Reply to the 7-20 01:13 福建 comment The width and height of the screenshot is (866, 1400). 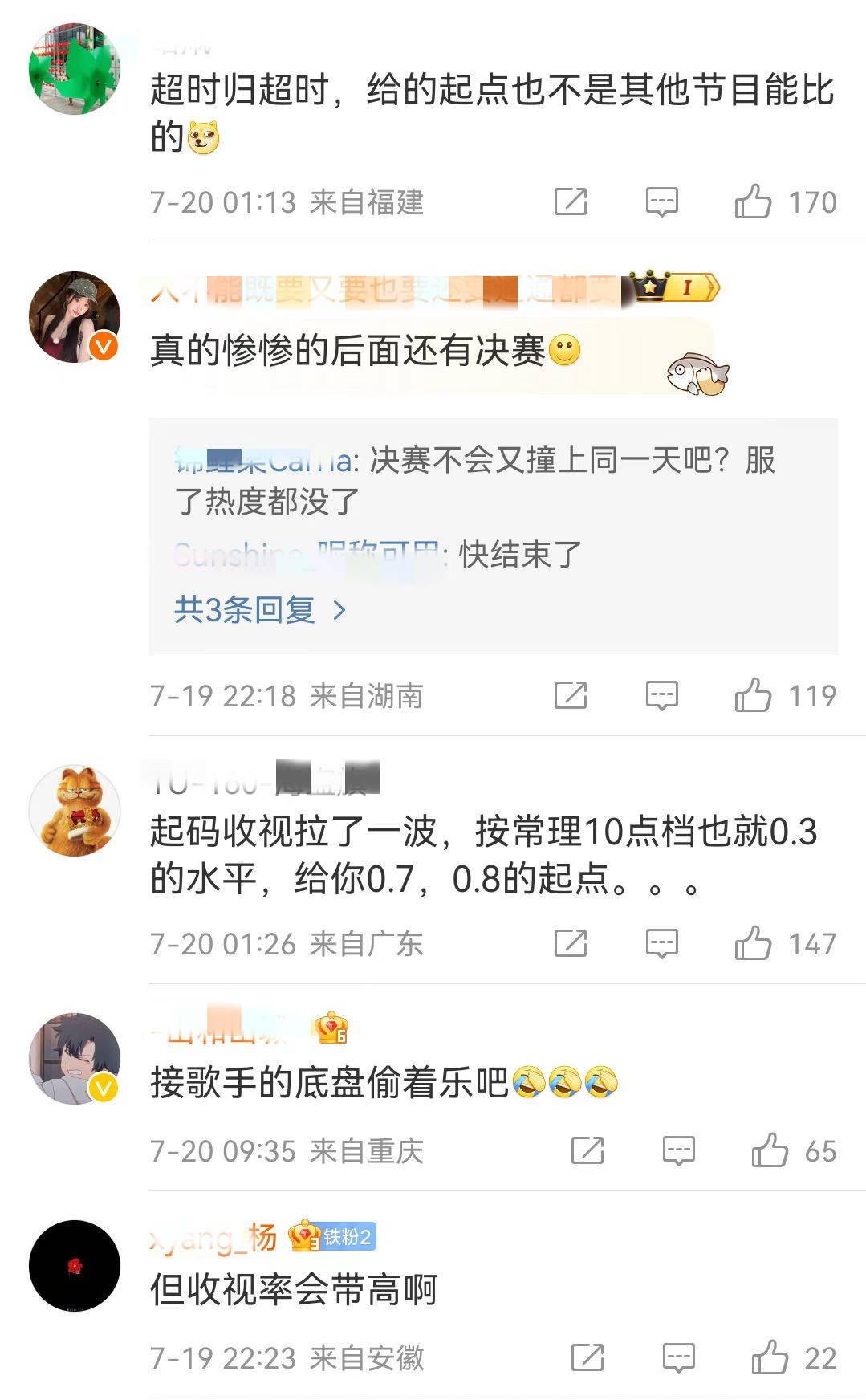pyautogui.click(x=662, y=201)
